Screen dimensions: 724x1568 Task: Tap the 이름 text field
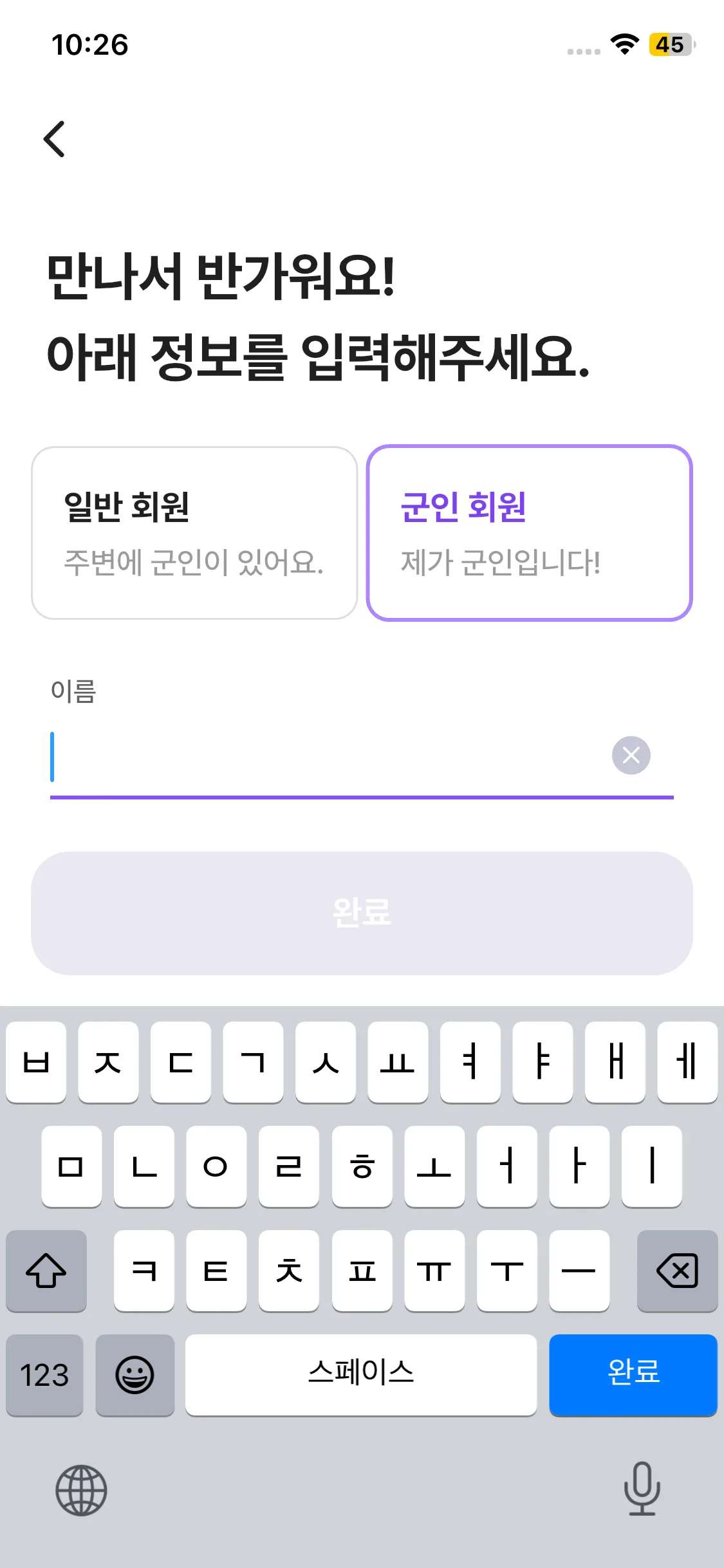tap(322, 757)
